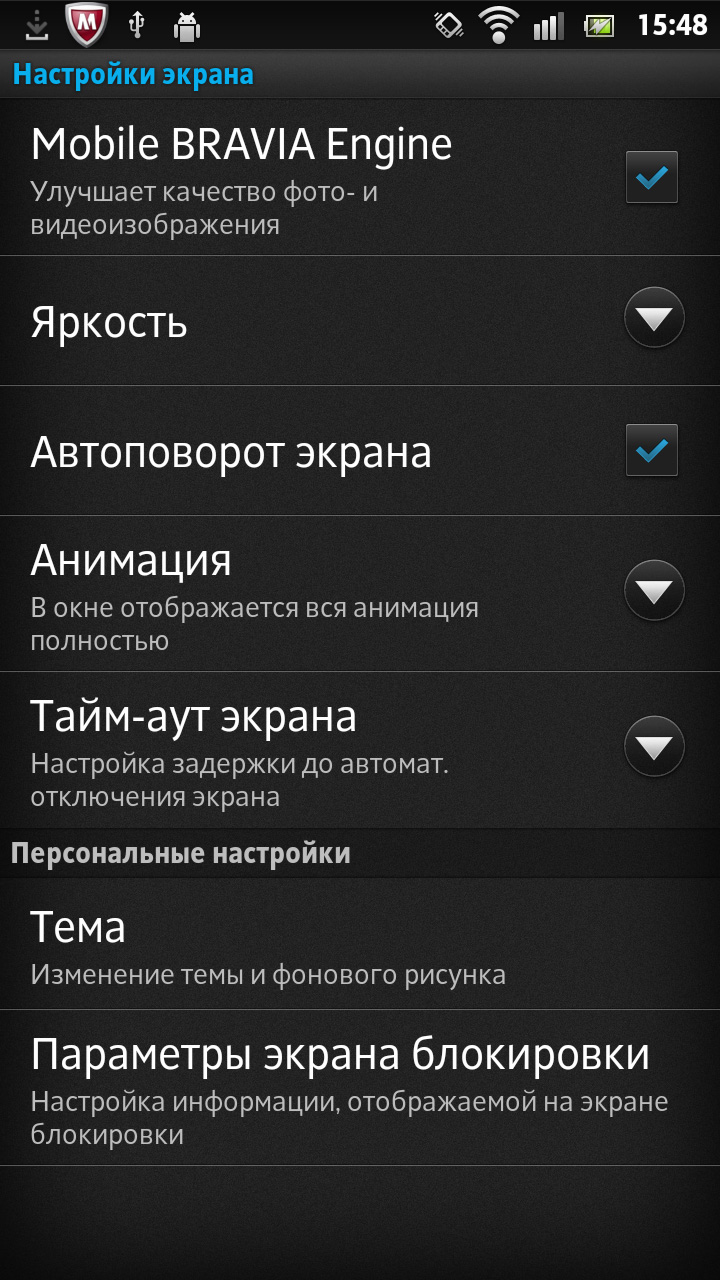
Task: Open the Яркость brightness setting
Action: point(360,321)
